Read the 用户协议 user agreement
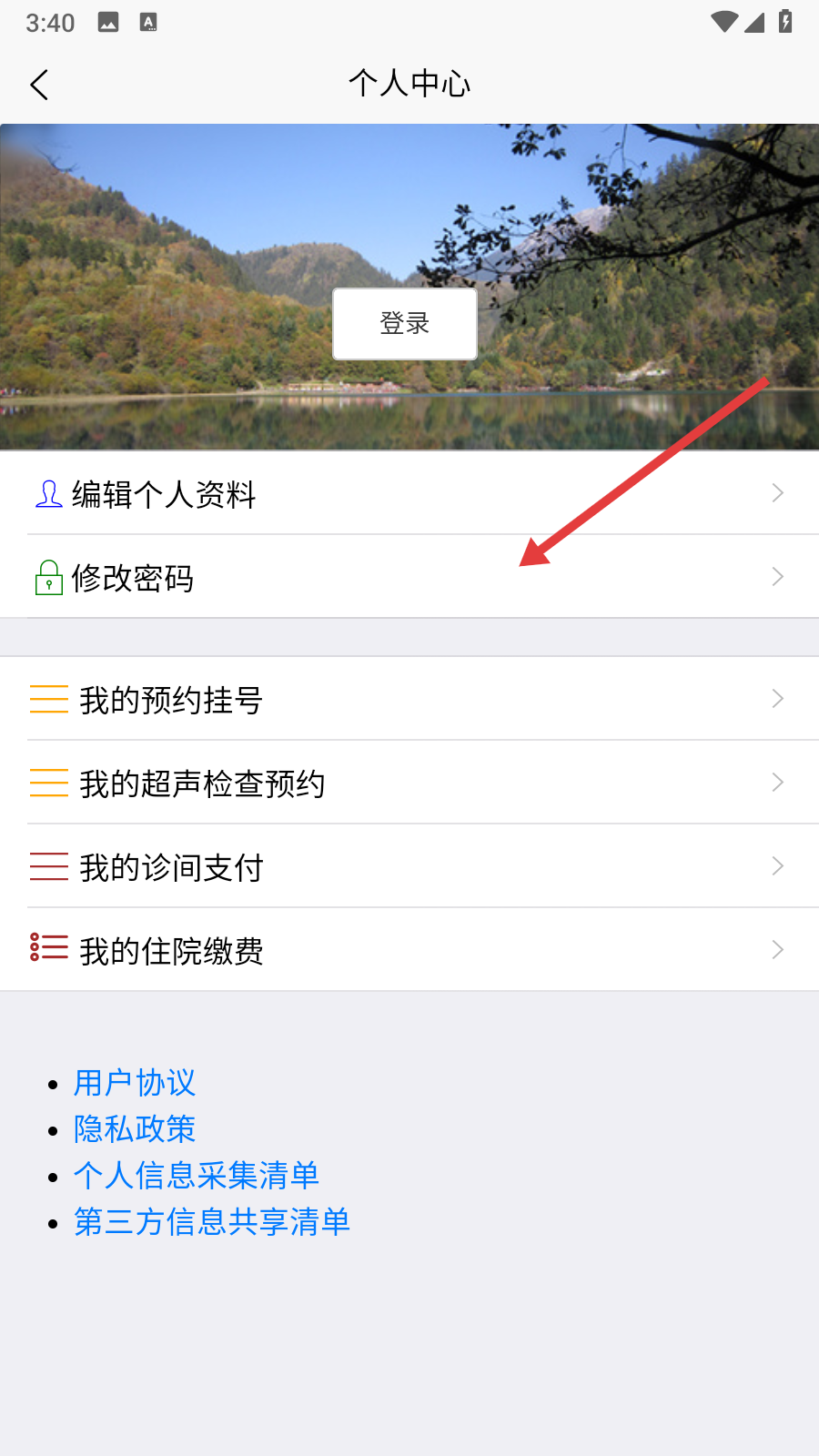 click(x=135, y=1083)
